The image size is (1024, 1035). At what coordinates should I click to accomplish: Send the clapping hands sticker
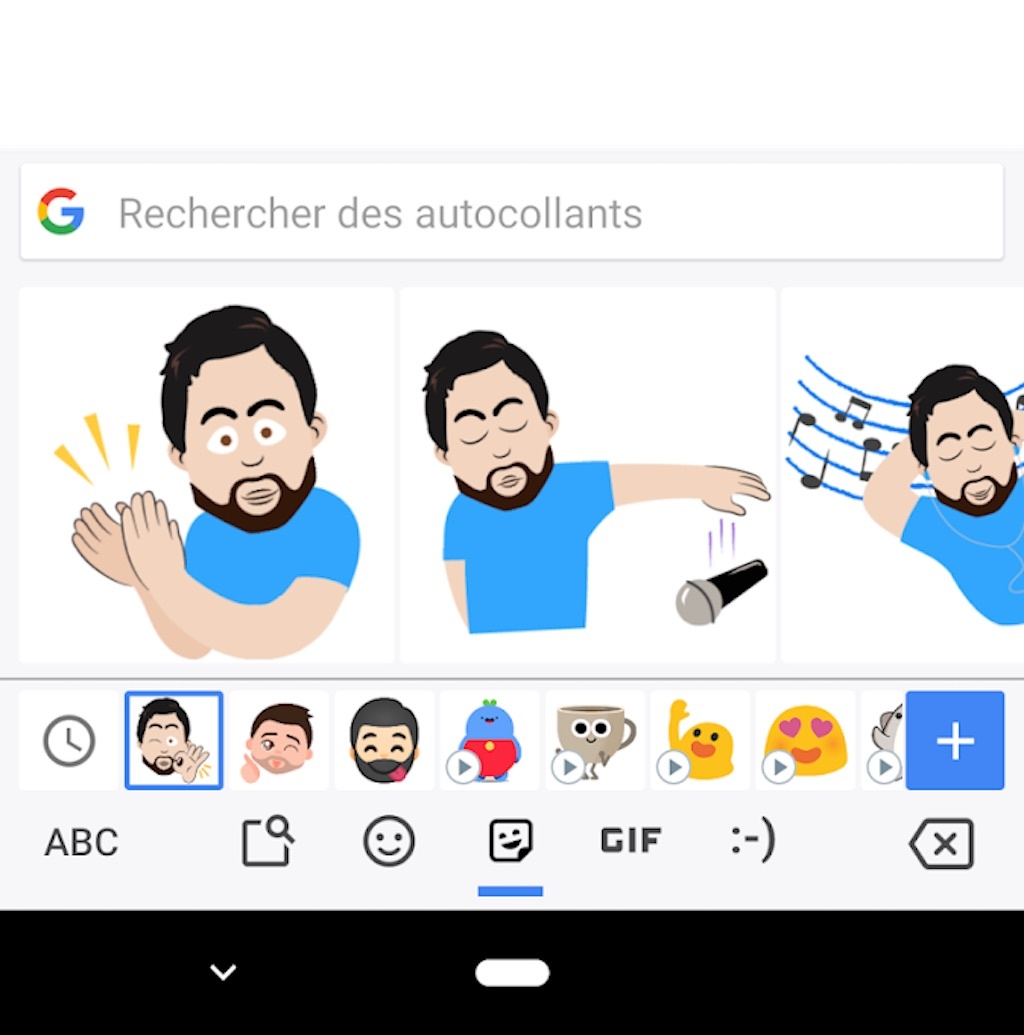206,475
